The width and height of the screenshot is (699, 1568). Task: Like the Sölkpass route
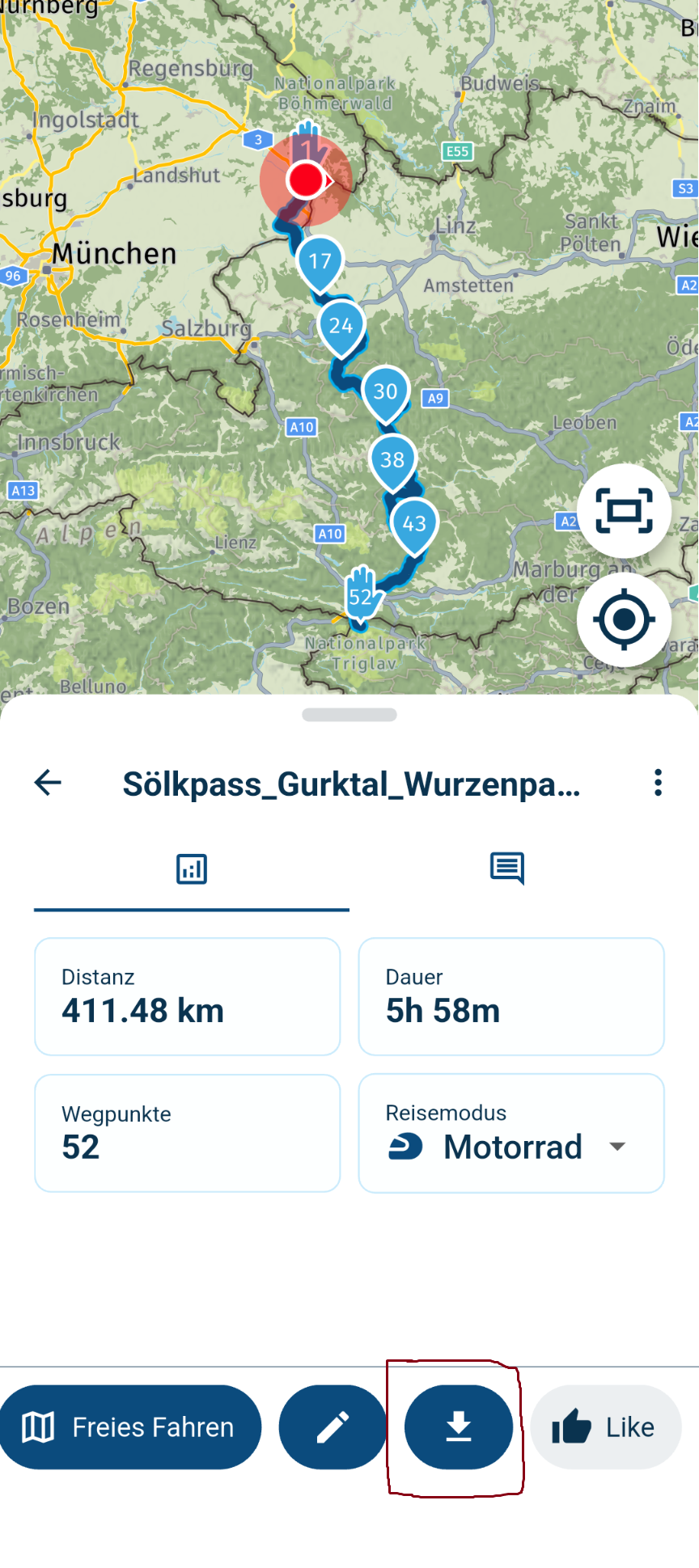coord(605,1426)
